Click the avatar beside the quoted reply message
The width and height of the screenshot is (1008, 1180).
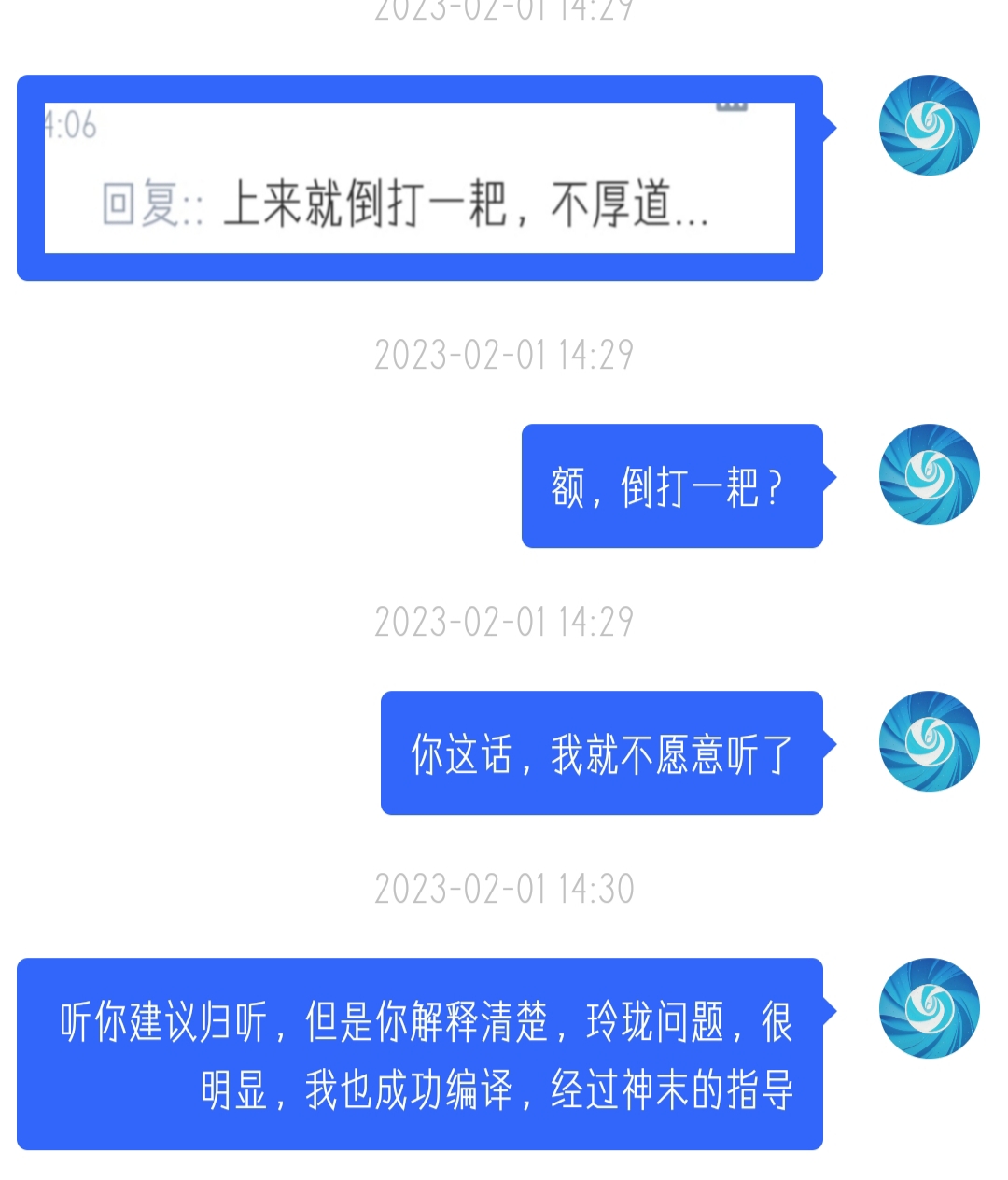(928, 124)
